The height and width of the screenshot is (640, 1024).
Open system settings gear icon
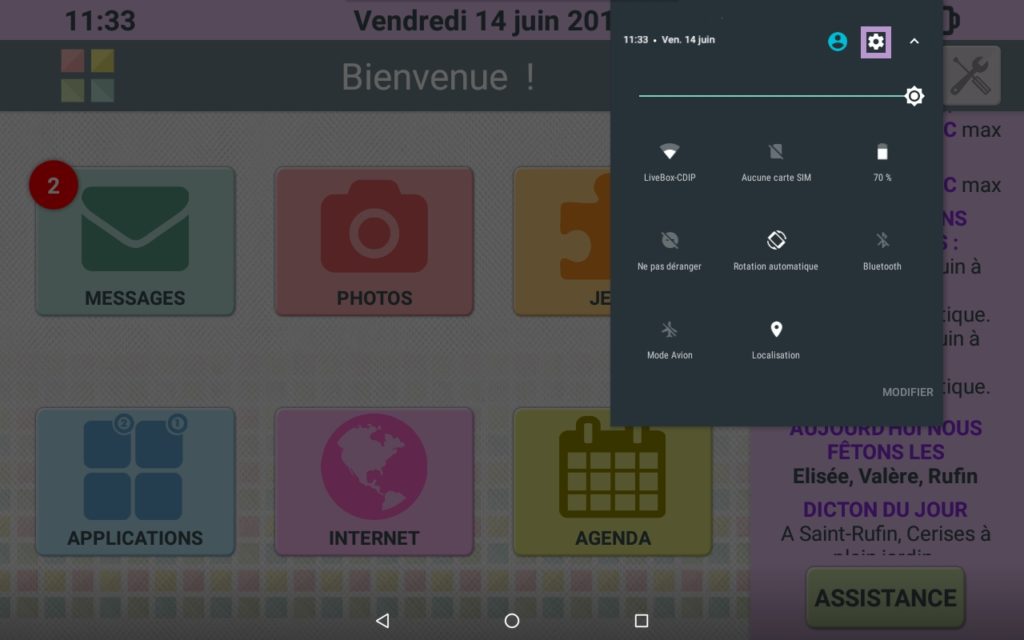click(x=875, y=42)
